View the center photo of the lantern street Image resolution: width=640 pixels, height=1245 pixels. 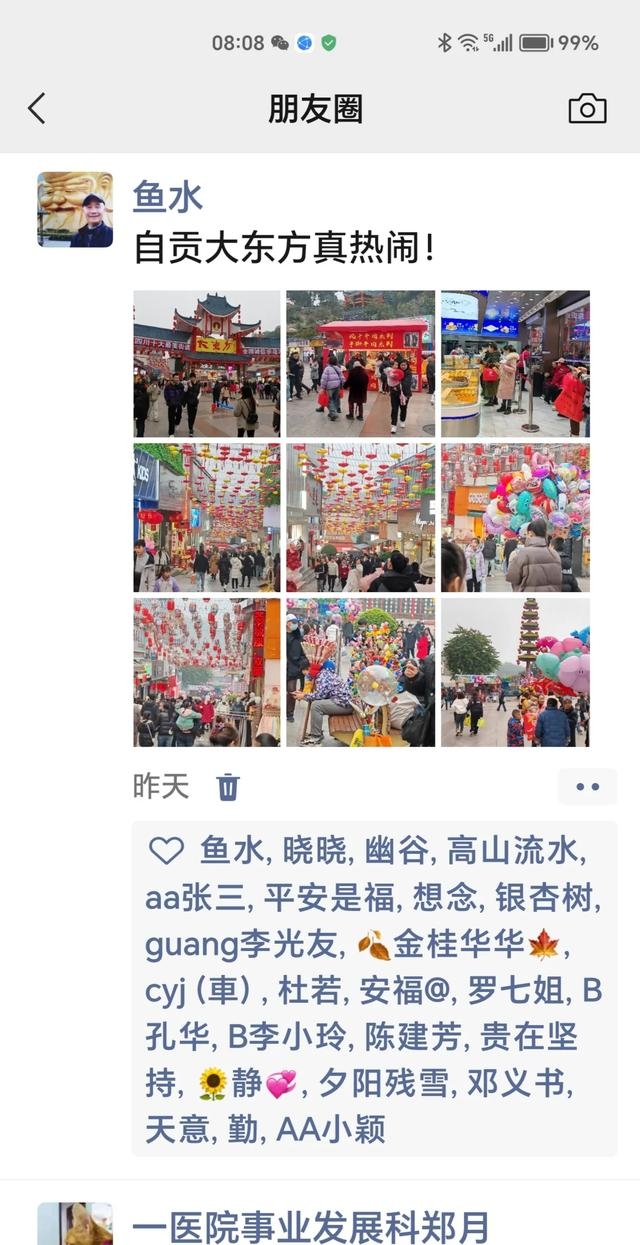pyautogui.click(x=360, y=518)
